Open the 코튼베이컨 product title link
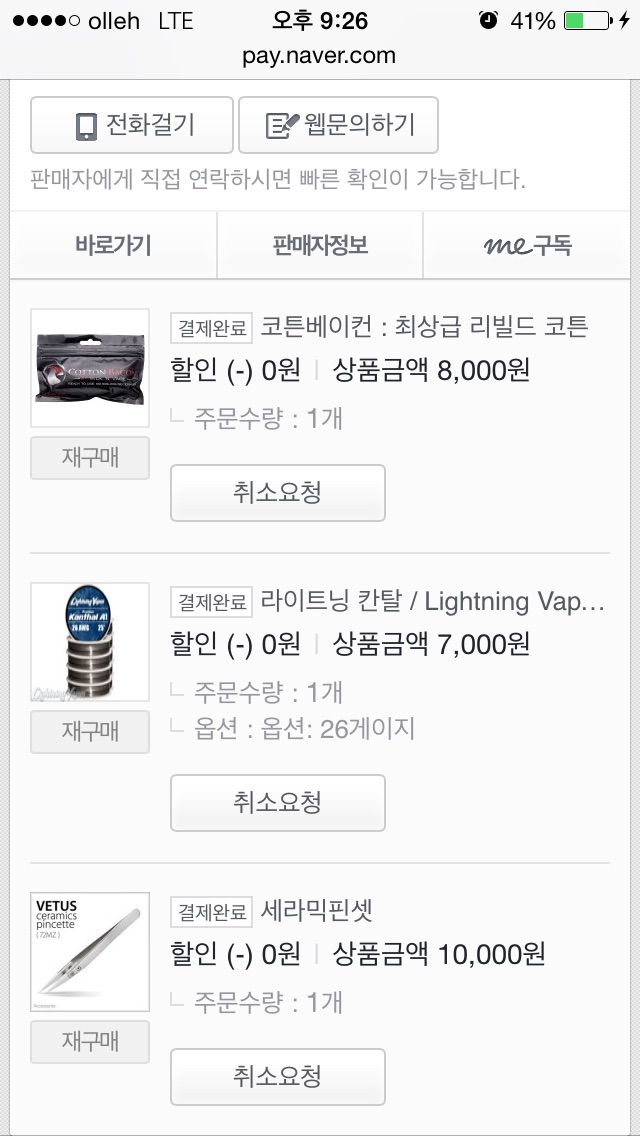640x1136 pixels. point(424,327)
